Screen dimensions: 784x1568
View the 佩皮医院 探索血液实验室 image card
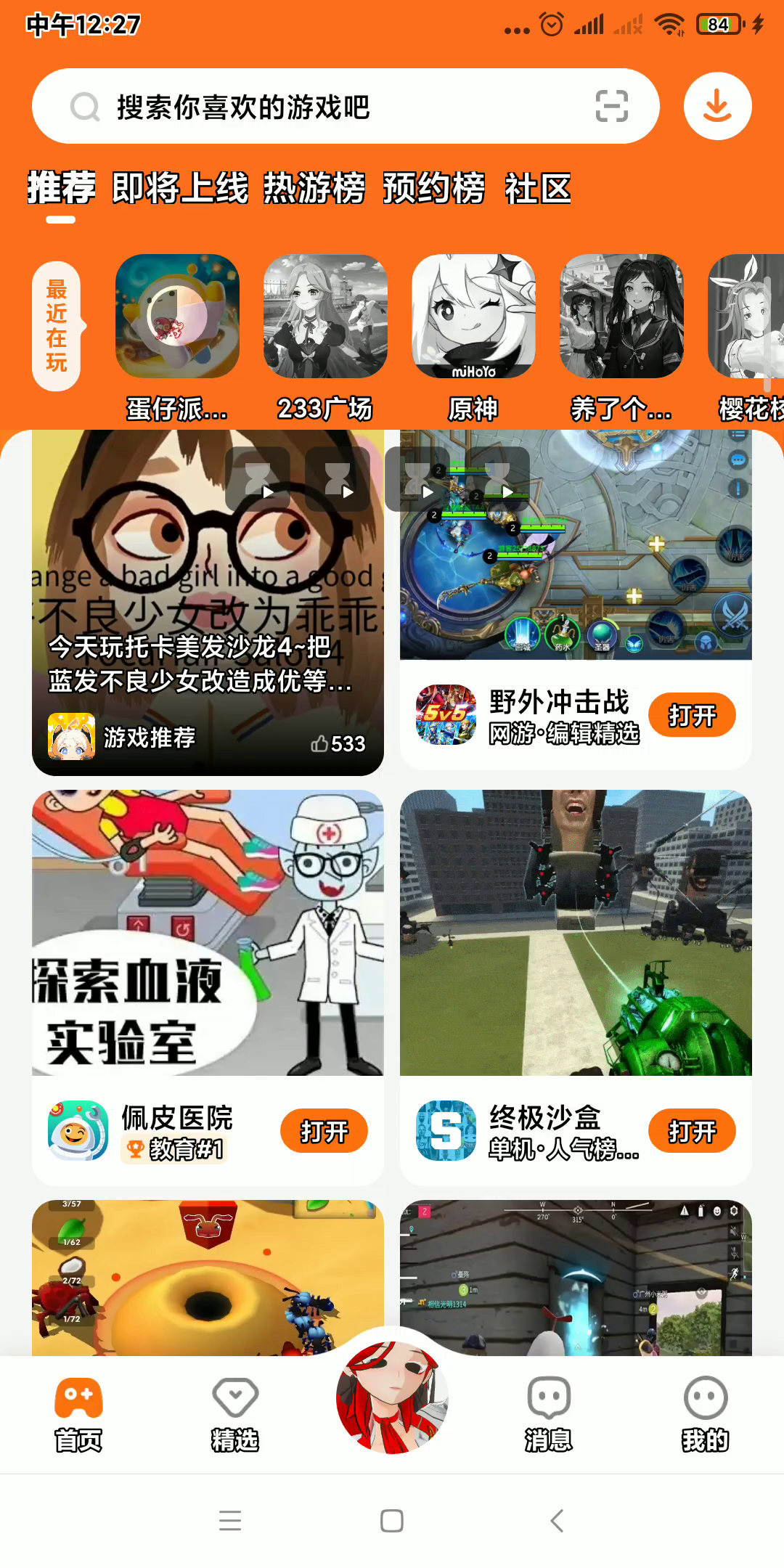coord(208,933)
